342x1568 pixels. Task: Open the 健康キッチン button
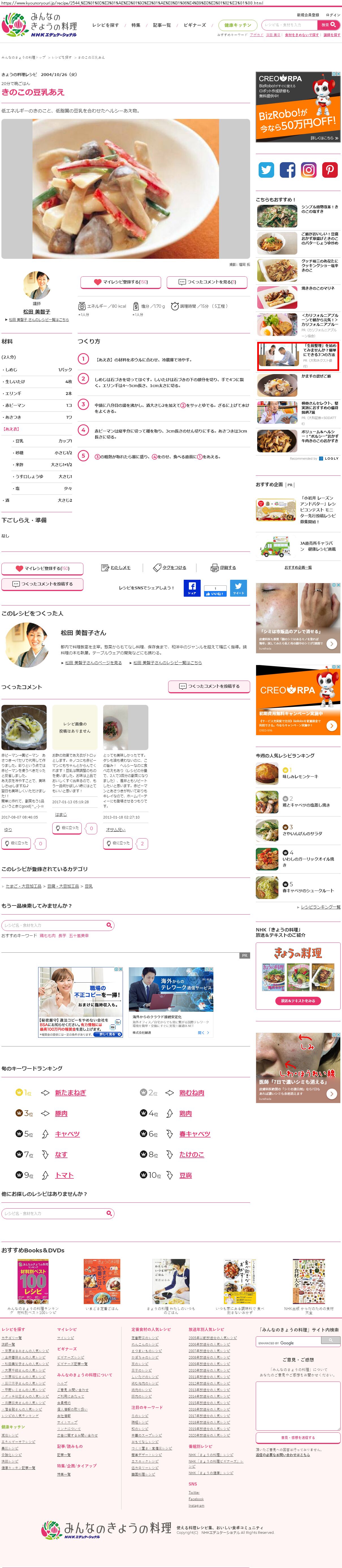[237, 25]
